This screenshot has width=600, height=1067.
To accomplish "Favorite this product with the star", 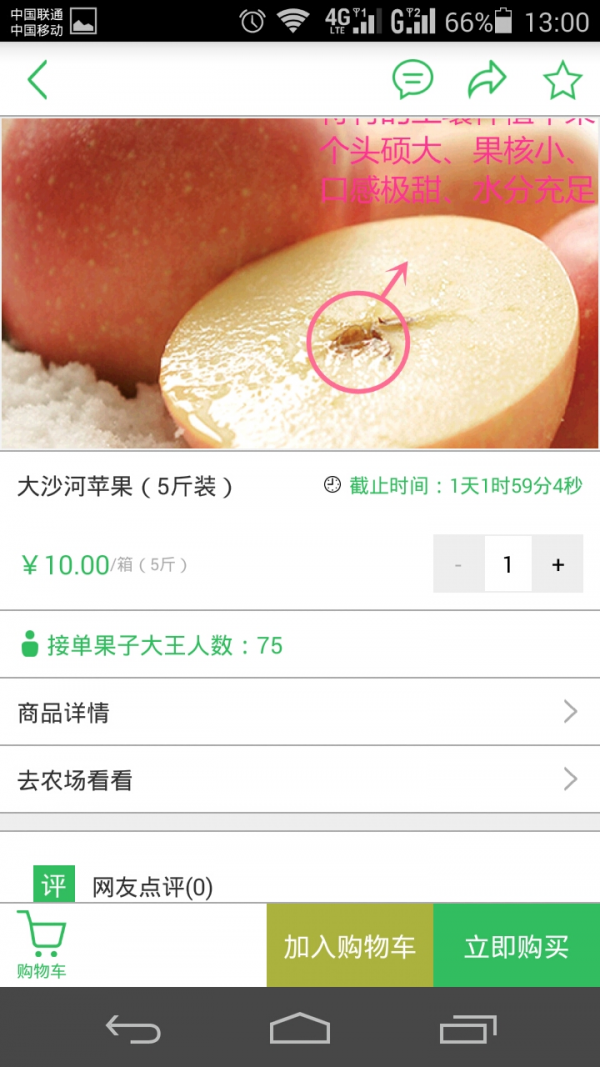I will click(562, 80).
